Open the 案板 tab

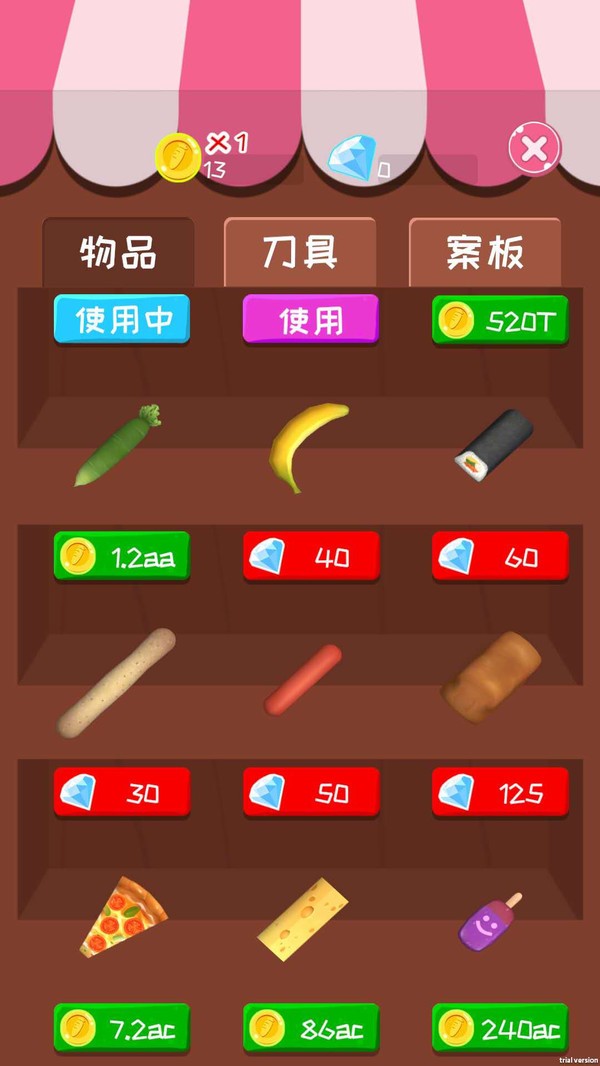click(485, 253)
